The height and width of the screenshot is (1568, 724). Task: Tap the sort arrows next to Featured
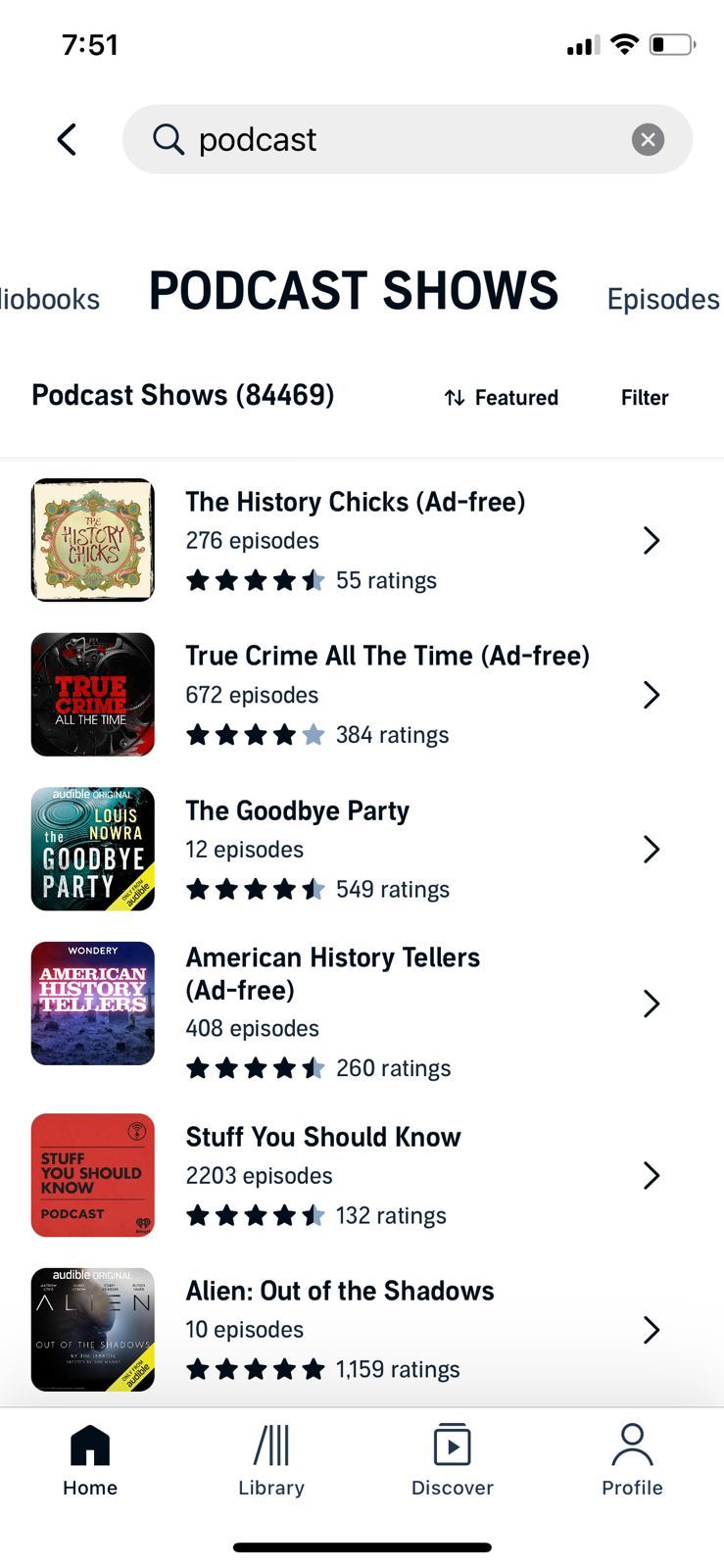tap(454, 398)
